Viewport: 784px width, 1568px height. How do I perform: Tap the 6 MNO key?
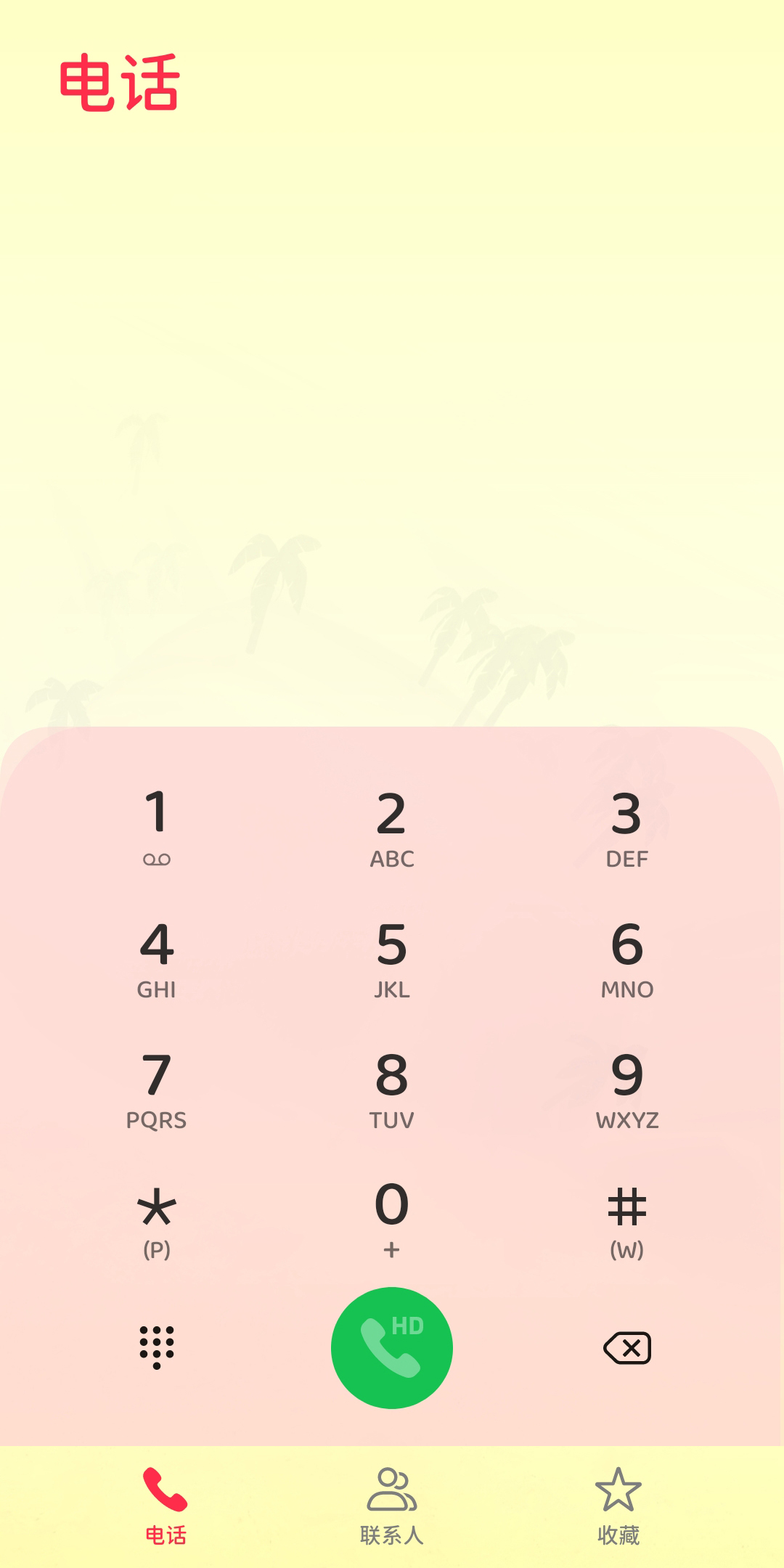tap(627, 958)
